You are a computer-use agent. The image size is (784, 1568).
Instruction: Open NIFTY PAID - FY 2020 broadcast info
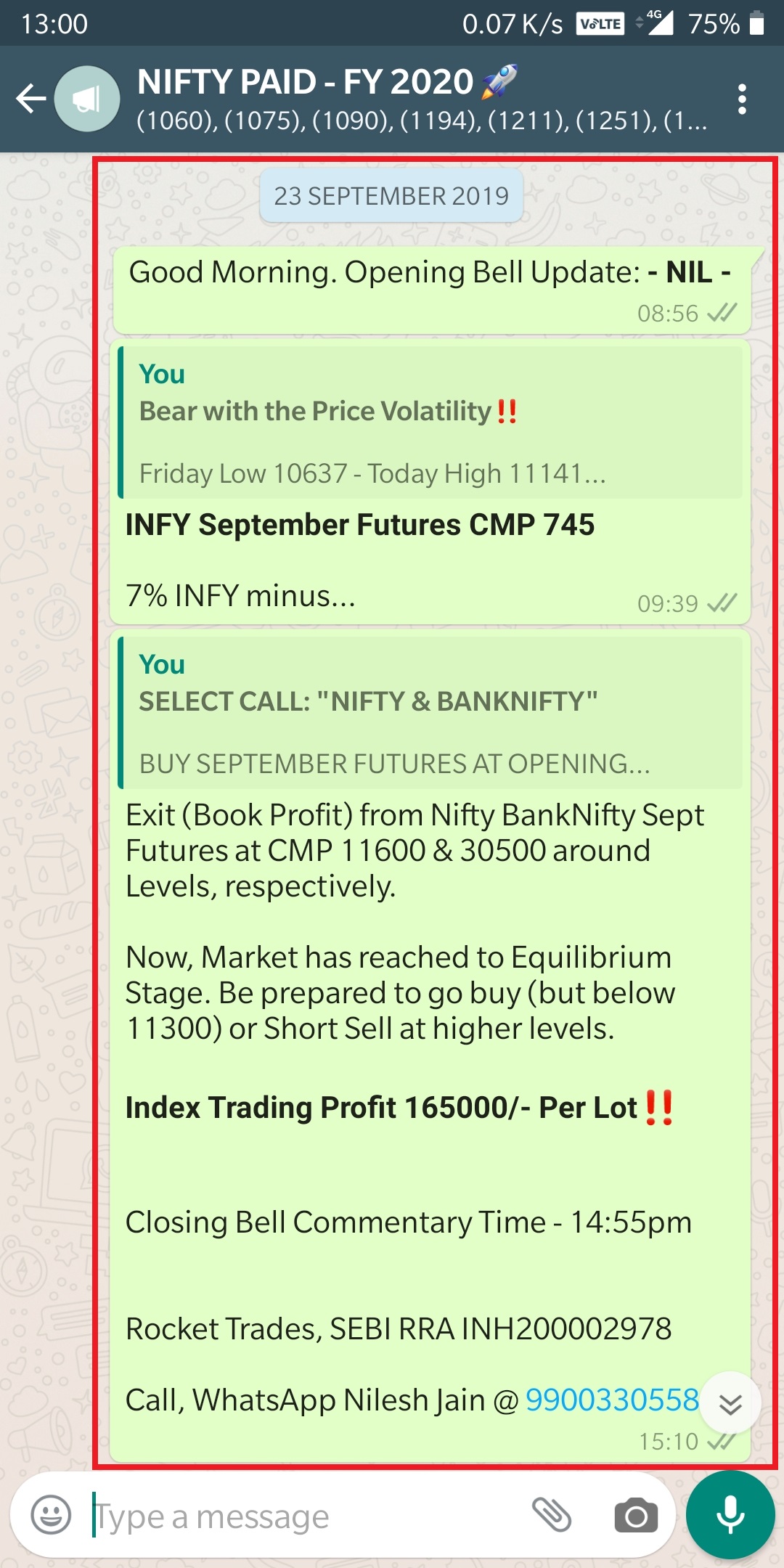421,99
